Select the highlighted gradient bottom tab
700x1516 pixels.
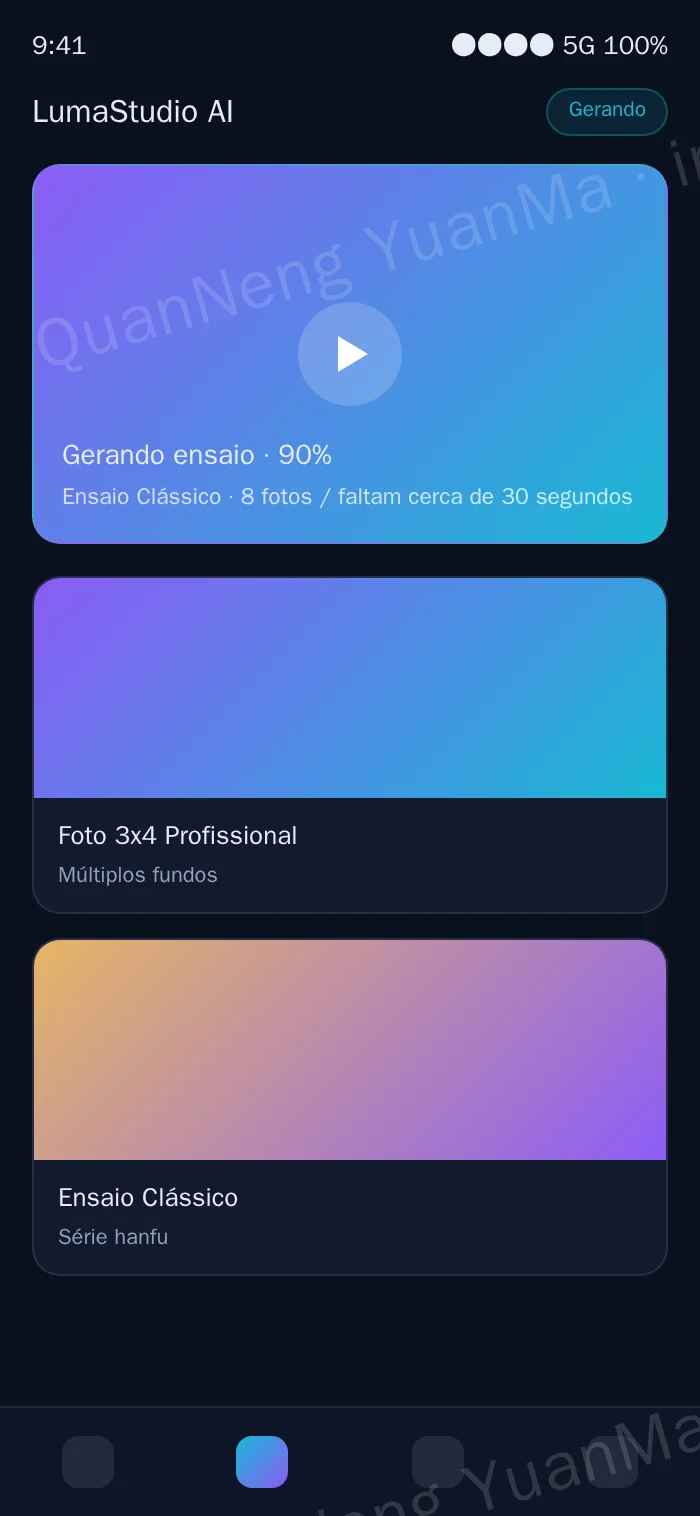coord(262,1462)
